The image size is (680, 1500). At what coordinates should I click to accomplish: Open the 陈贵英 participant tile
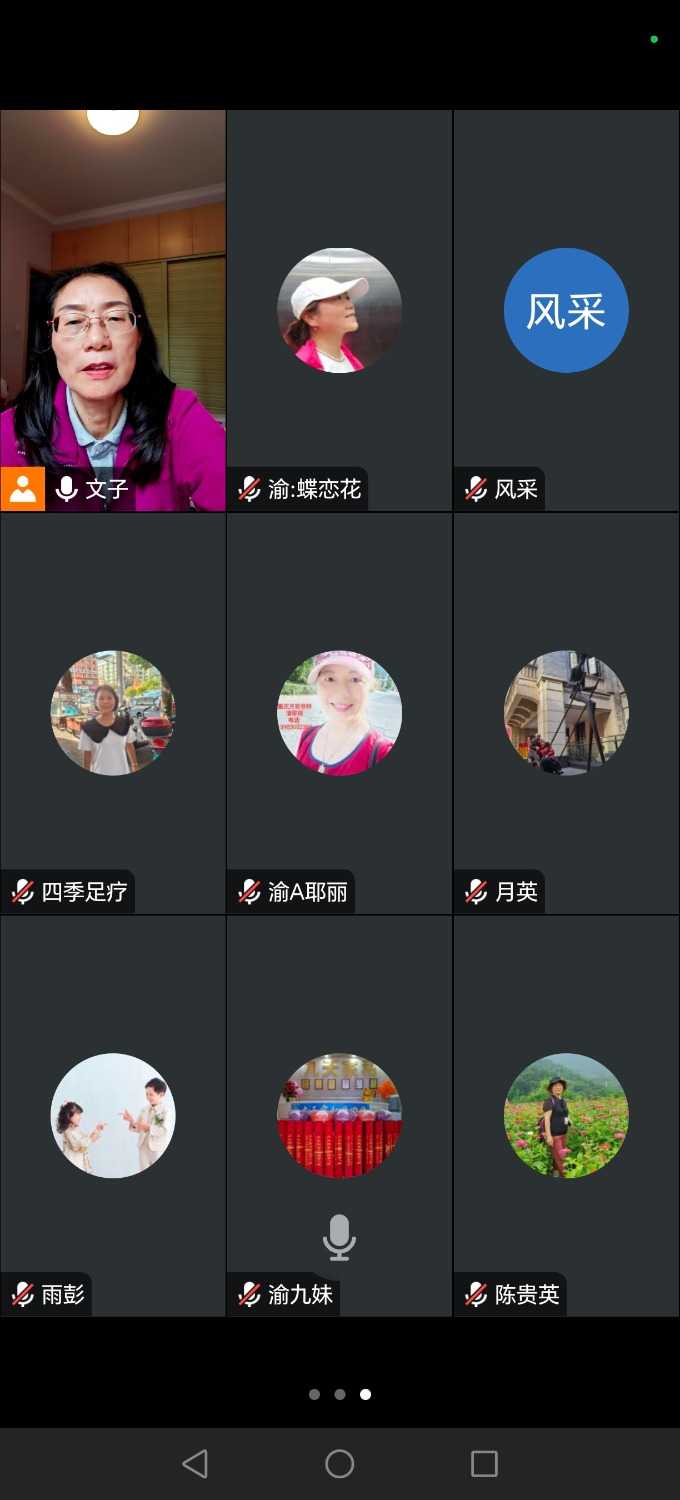pos(566,1115)
